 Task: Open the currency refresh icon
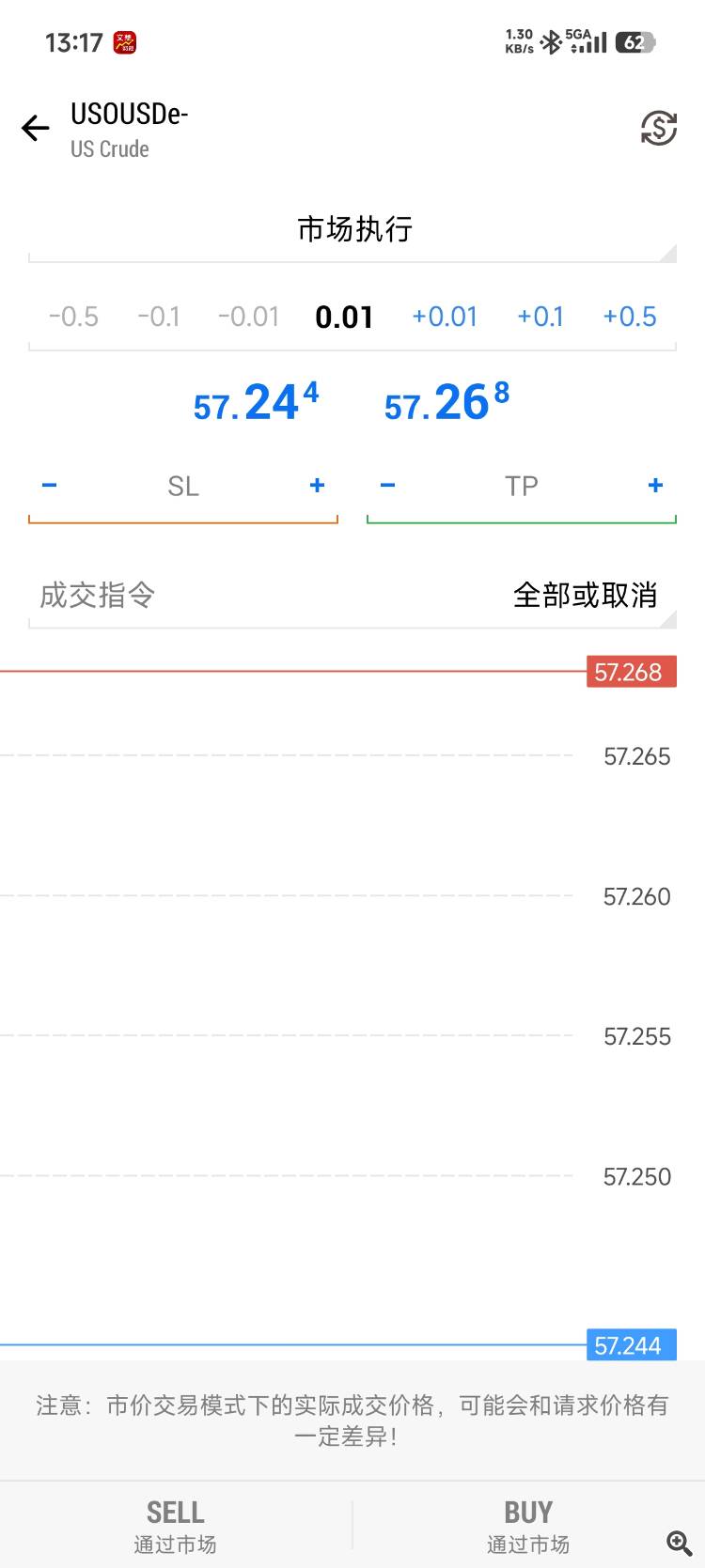point(658,128)
